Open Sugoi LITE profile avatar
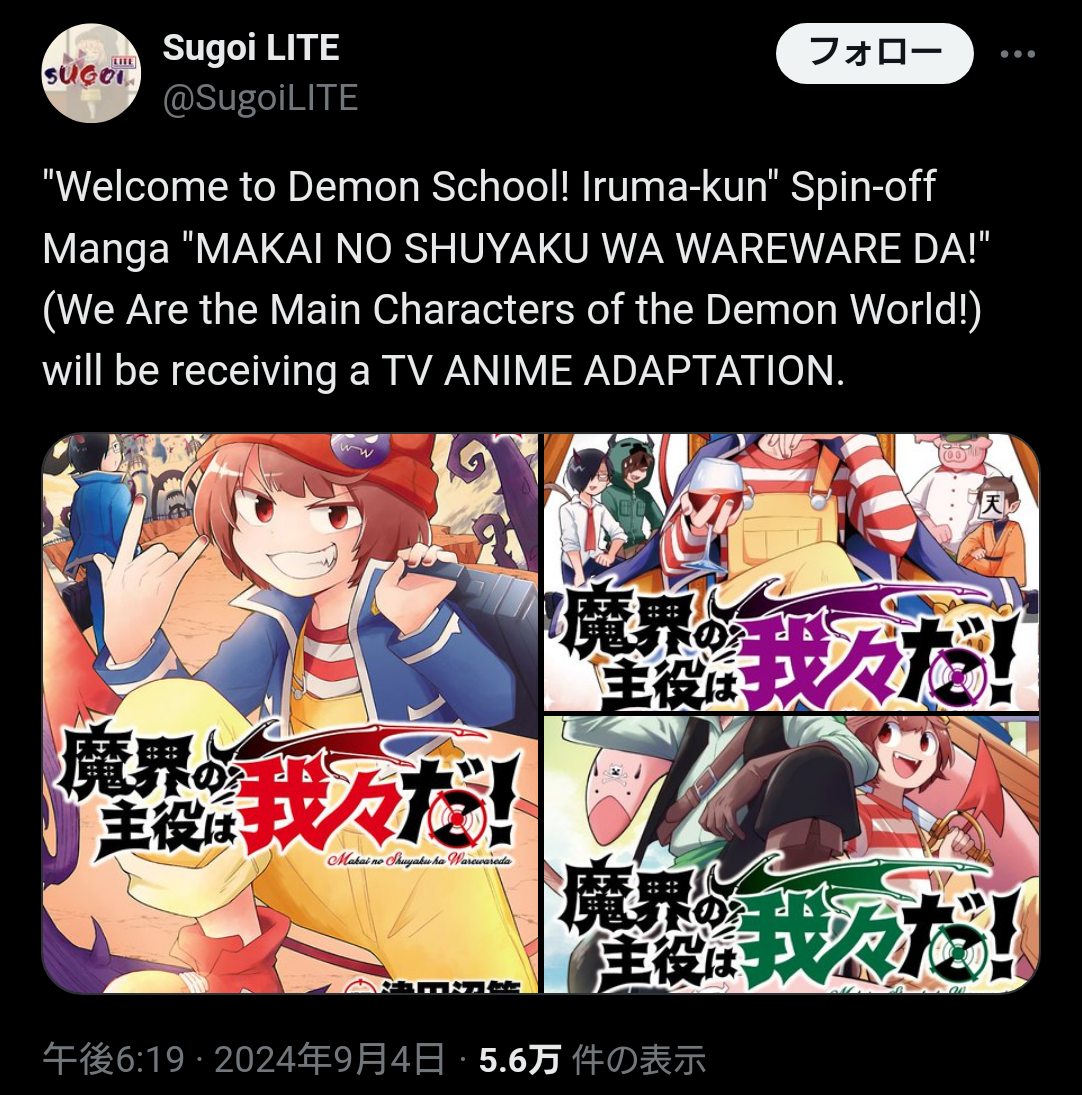Screen dimensions: 1082x1095 pos(90,74)
